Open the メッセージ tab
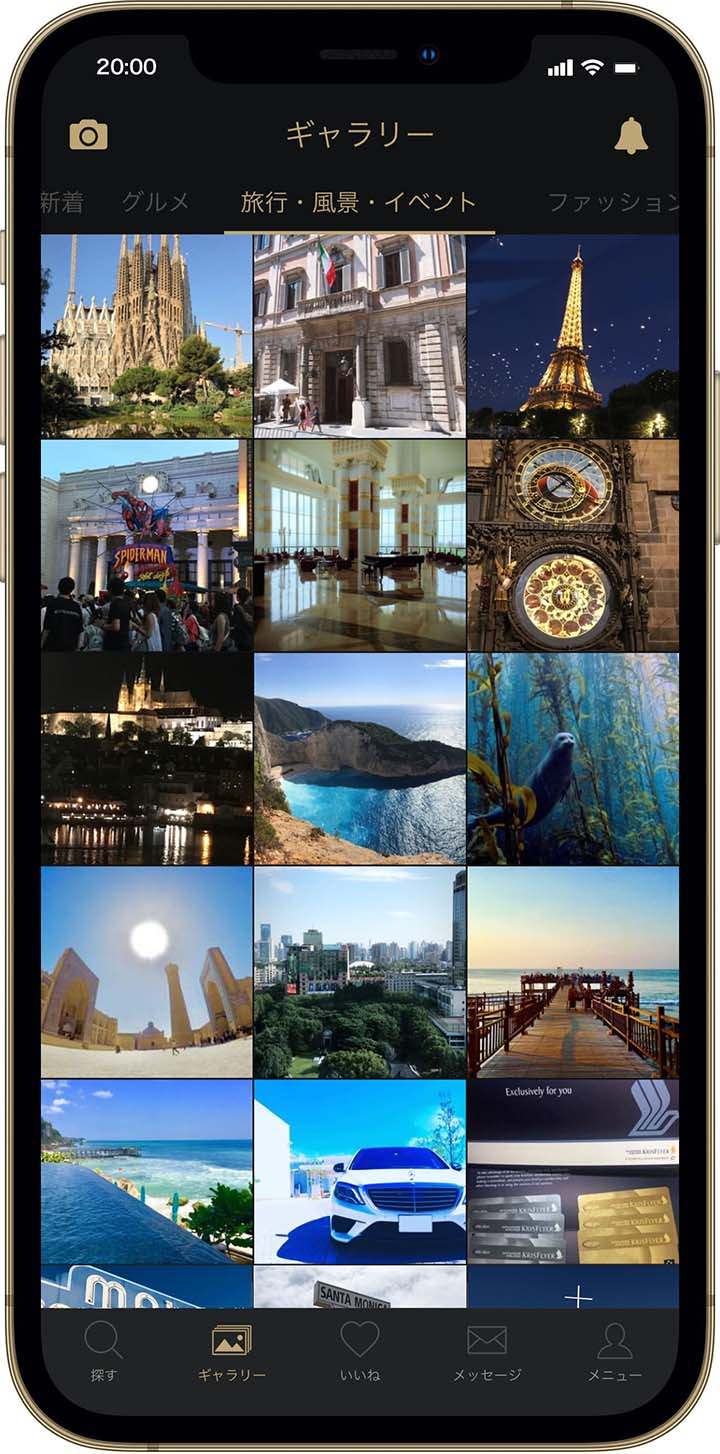Screen dimensions: 720x1454 coord(487,1351)
